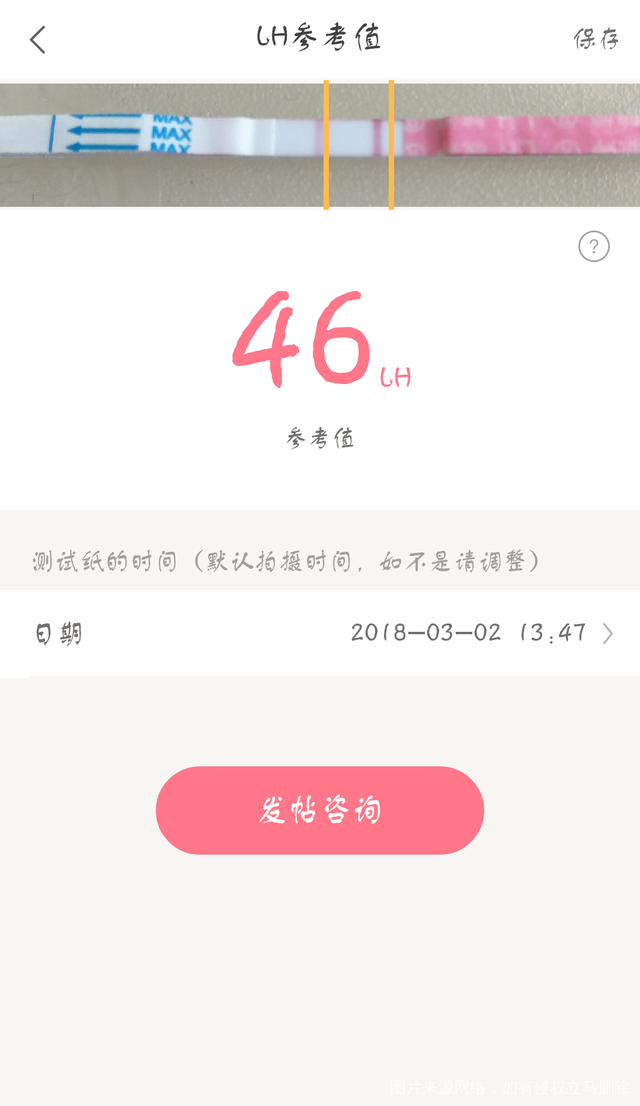Tap 保存 to save the result
The image size is (640, 1106).
(x=595, y=39)
